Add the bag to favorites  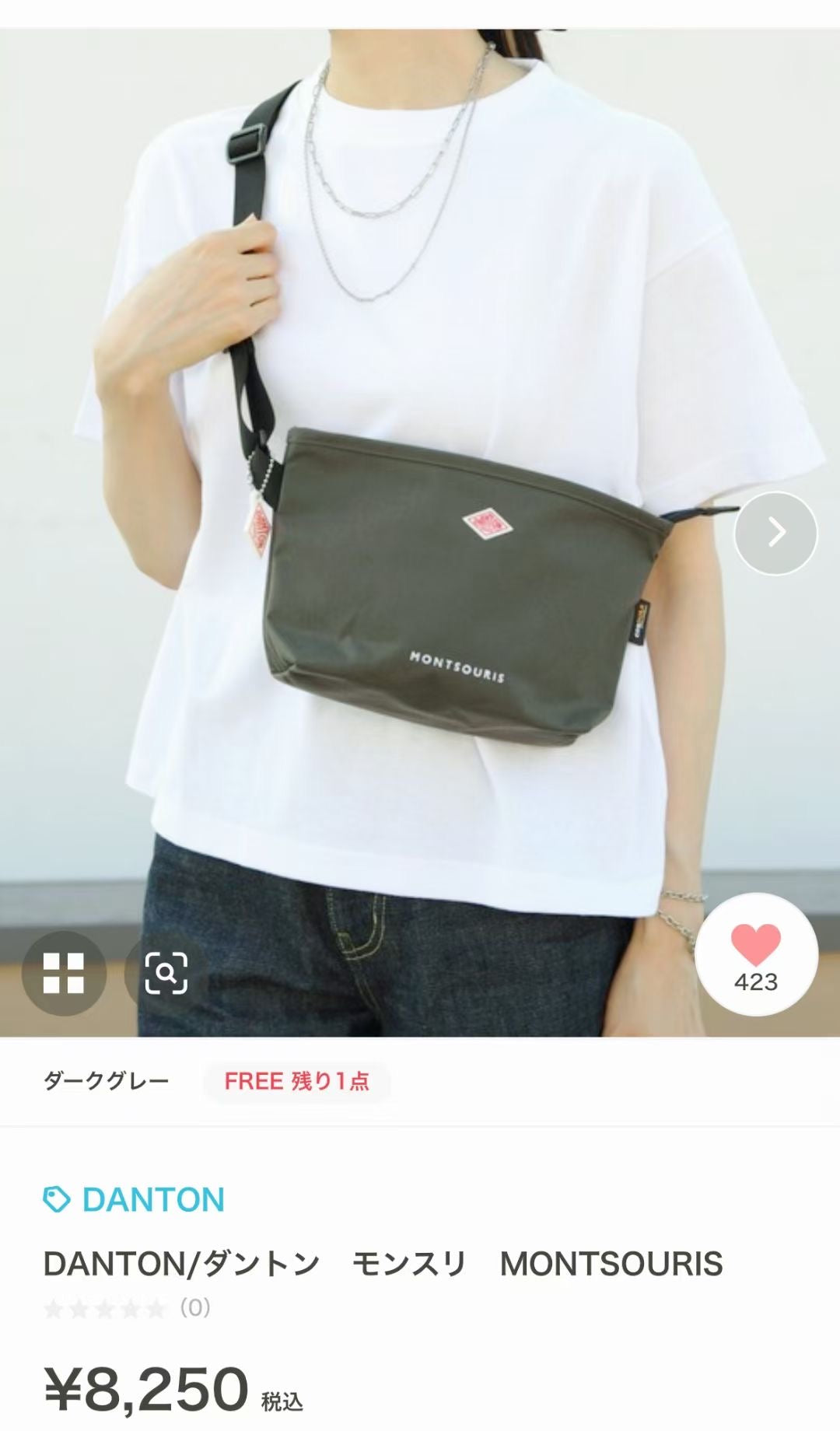pos(755,955)
